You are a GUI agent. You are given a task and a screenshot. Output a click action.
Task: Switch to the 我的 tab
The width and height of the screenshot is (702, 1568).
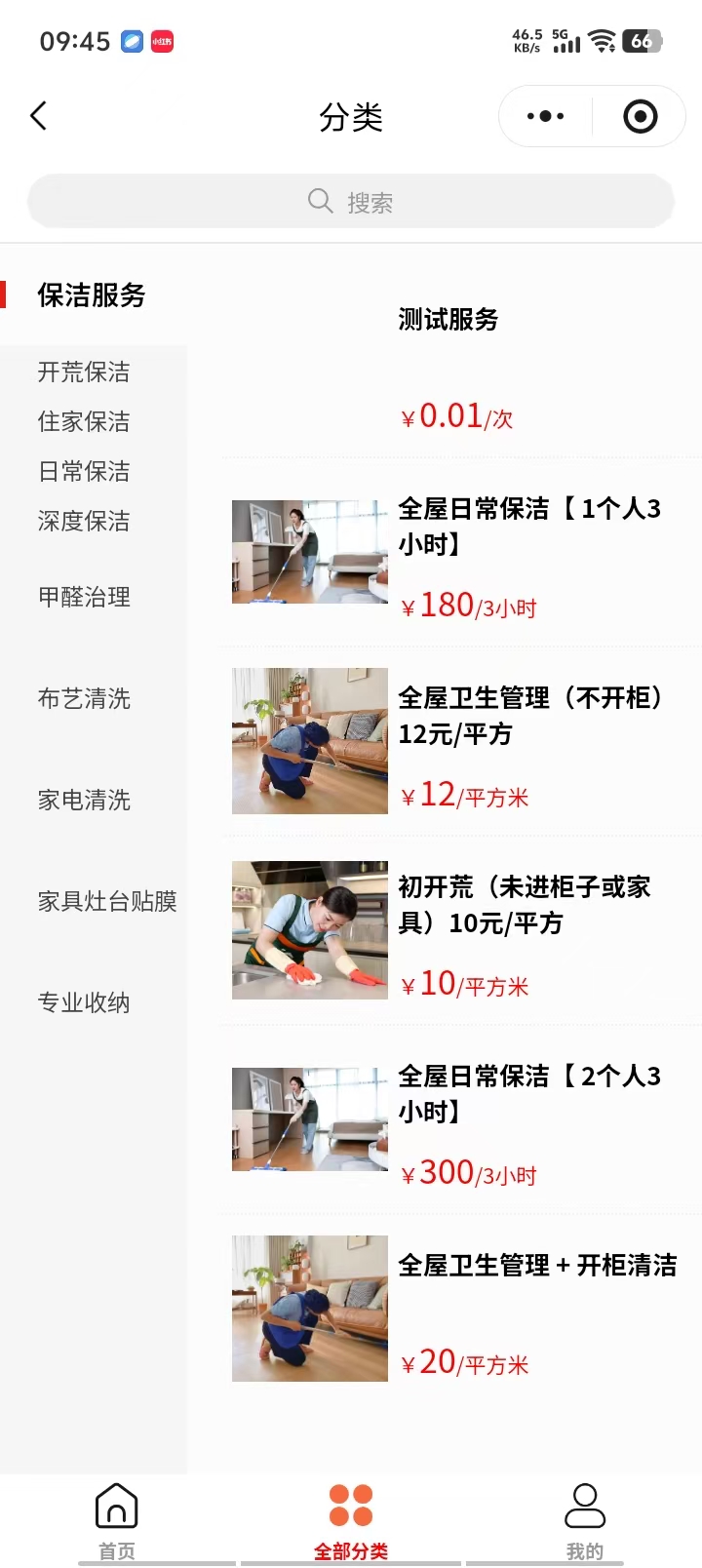pos(585,1519)
